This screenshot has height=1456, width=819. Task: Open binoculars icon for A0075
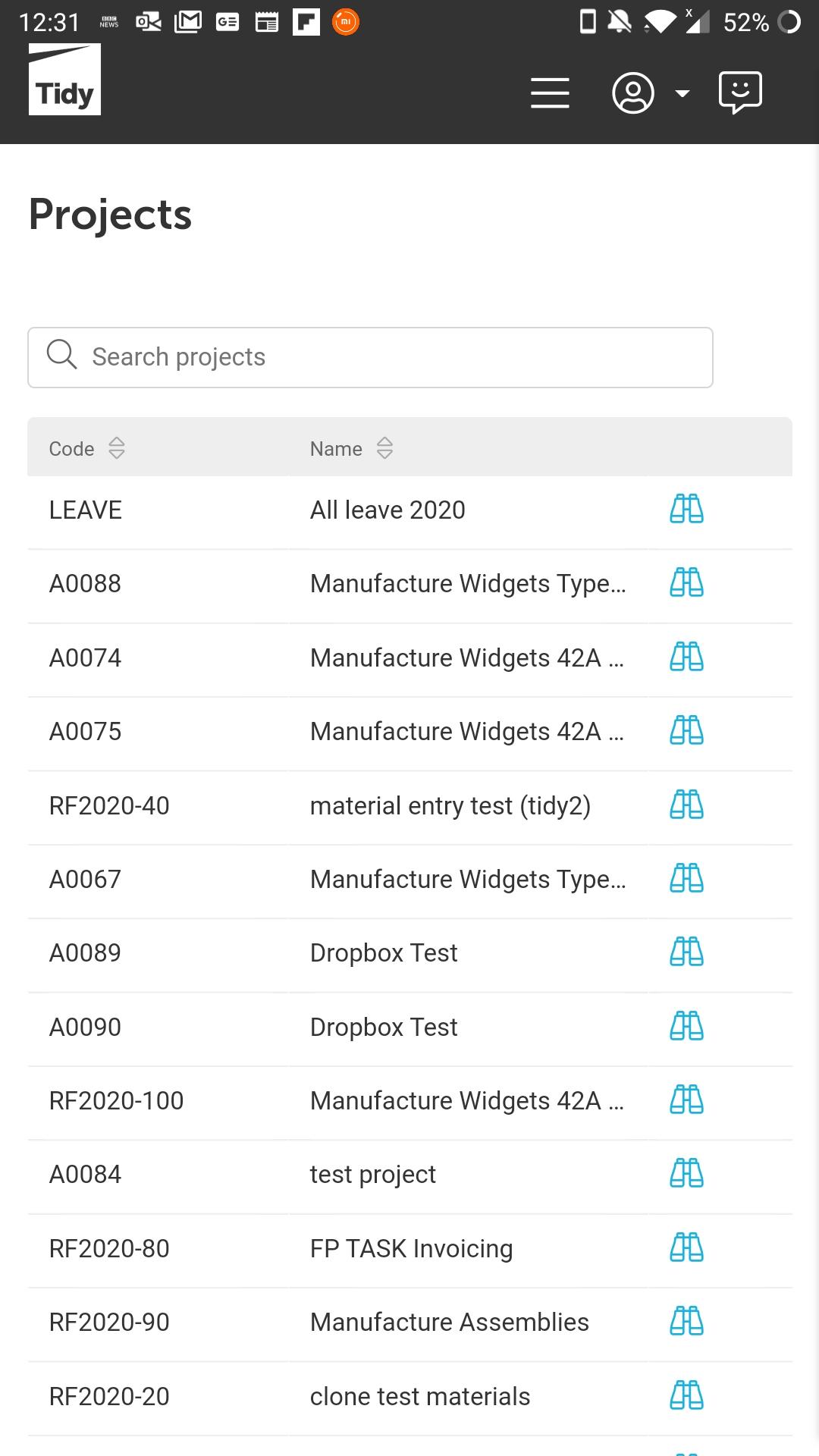click(x=686, y=731)
